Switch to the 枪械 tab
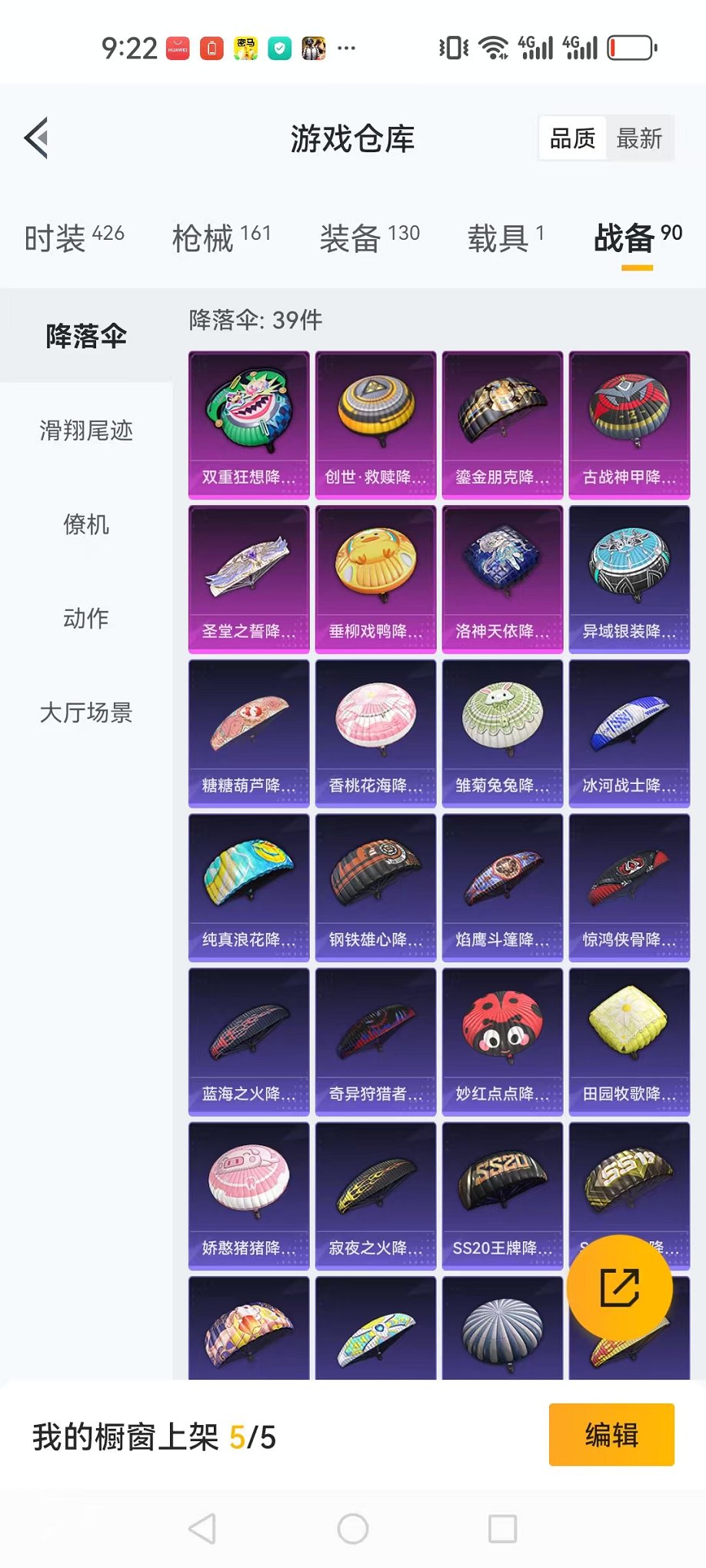 (221, 238)
